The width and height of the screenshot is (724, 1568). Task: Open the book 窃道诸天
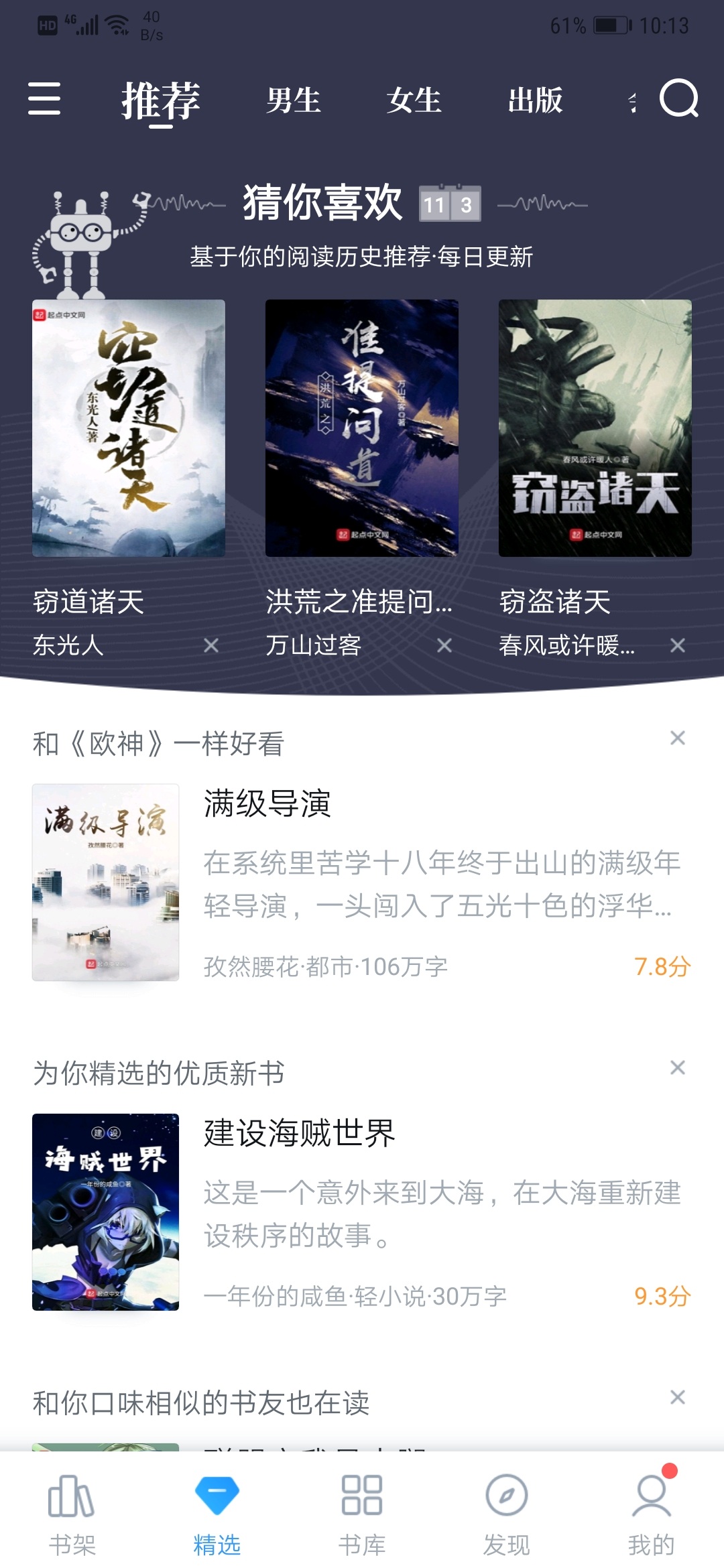129,428
